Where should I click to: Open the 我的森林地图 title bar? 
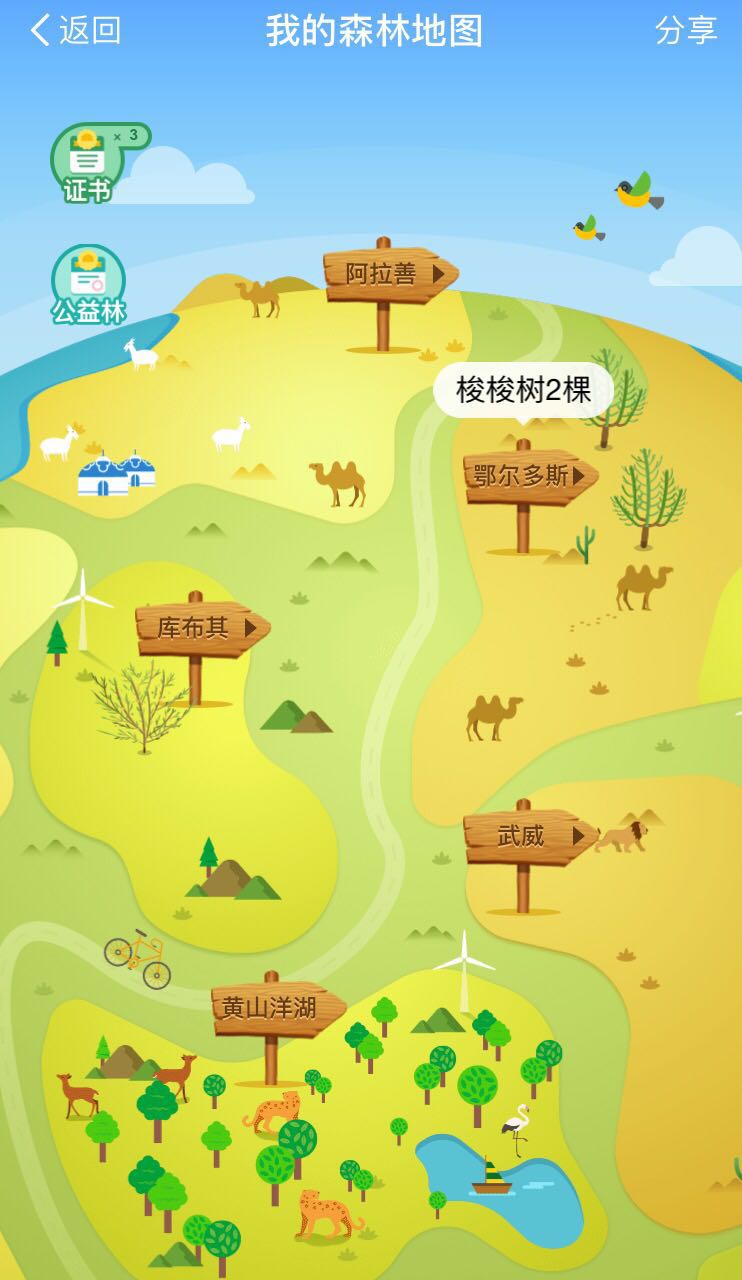[371, 29]
